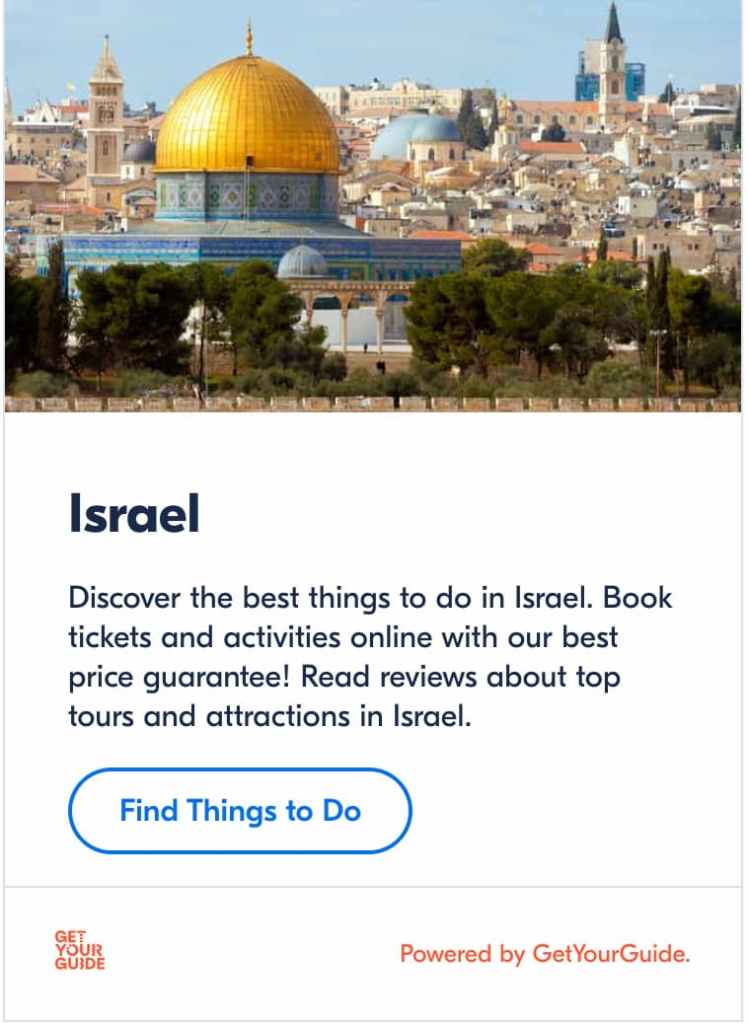Open the Powered by GetYourGuide link

coord(545,954)
